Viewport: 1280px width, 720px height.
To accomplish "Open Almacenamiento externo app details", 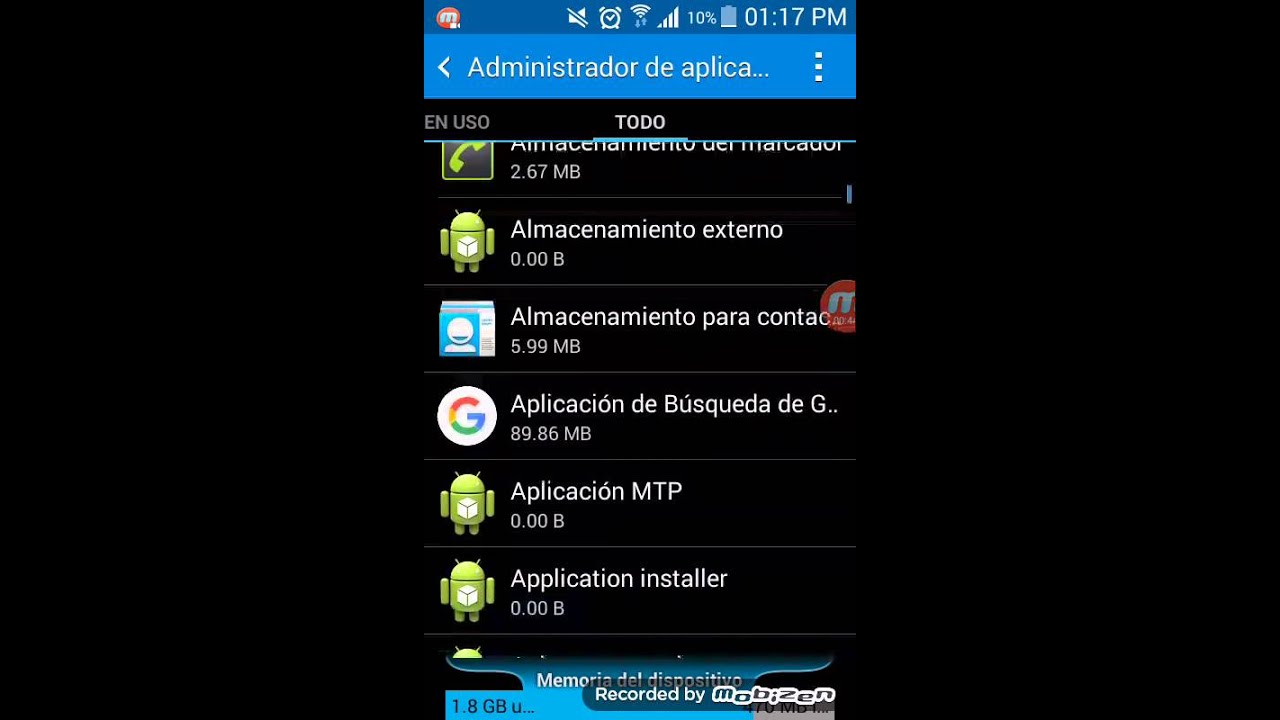I will click(640, 242).
